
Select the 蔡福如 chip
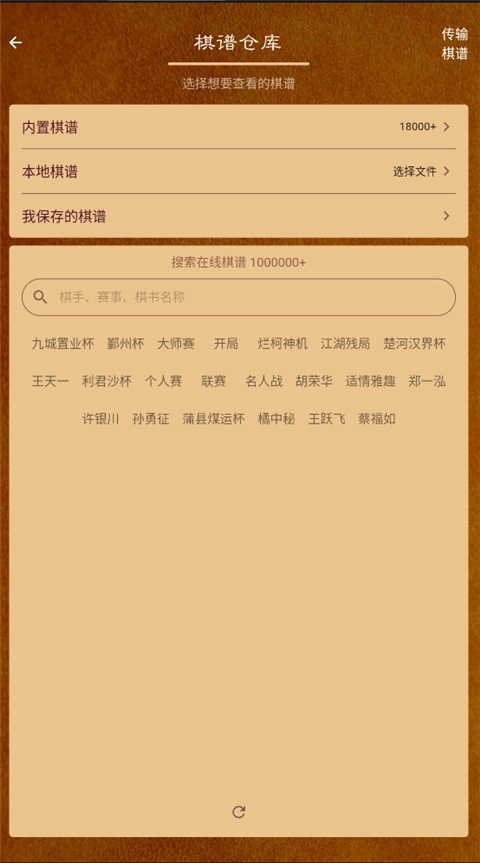pos(377,419)
